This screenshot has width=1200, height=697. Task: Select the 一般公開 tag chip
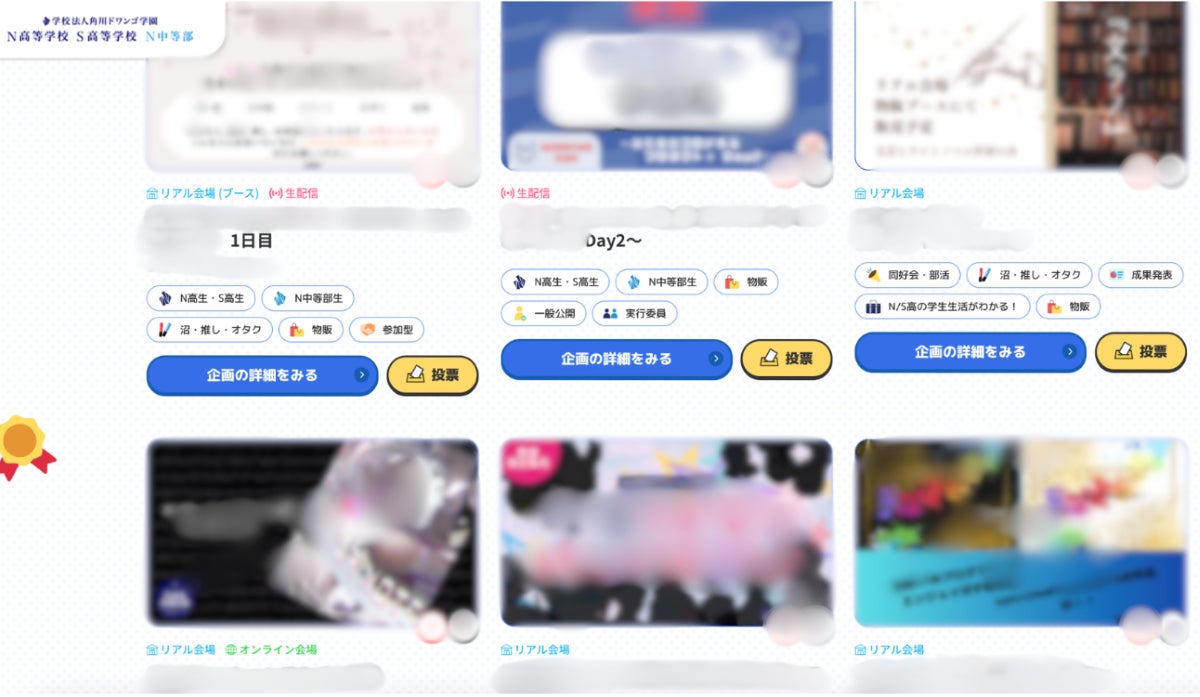click(543, 313)
